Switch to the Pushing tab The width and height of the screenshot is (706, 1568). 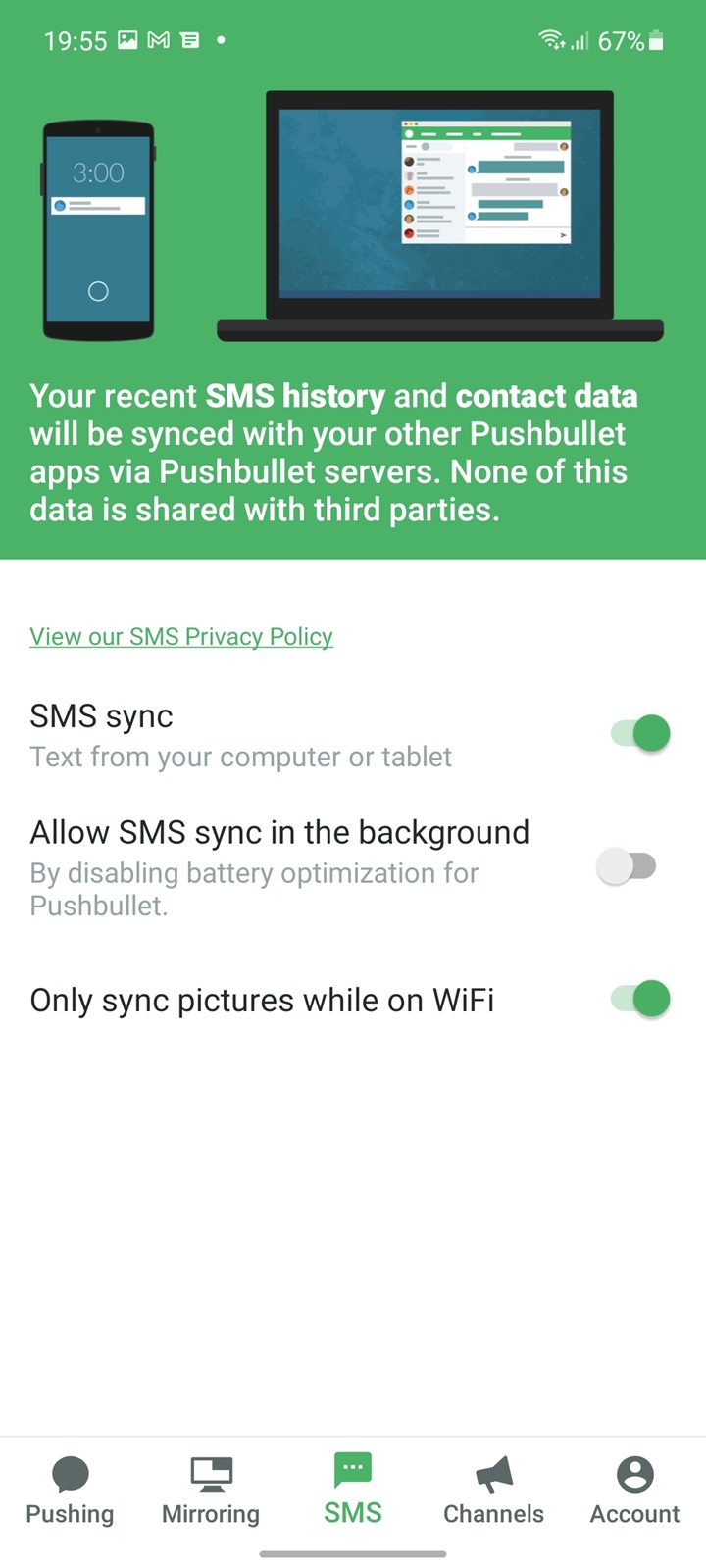pos(70,1491)
